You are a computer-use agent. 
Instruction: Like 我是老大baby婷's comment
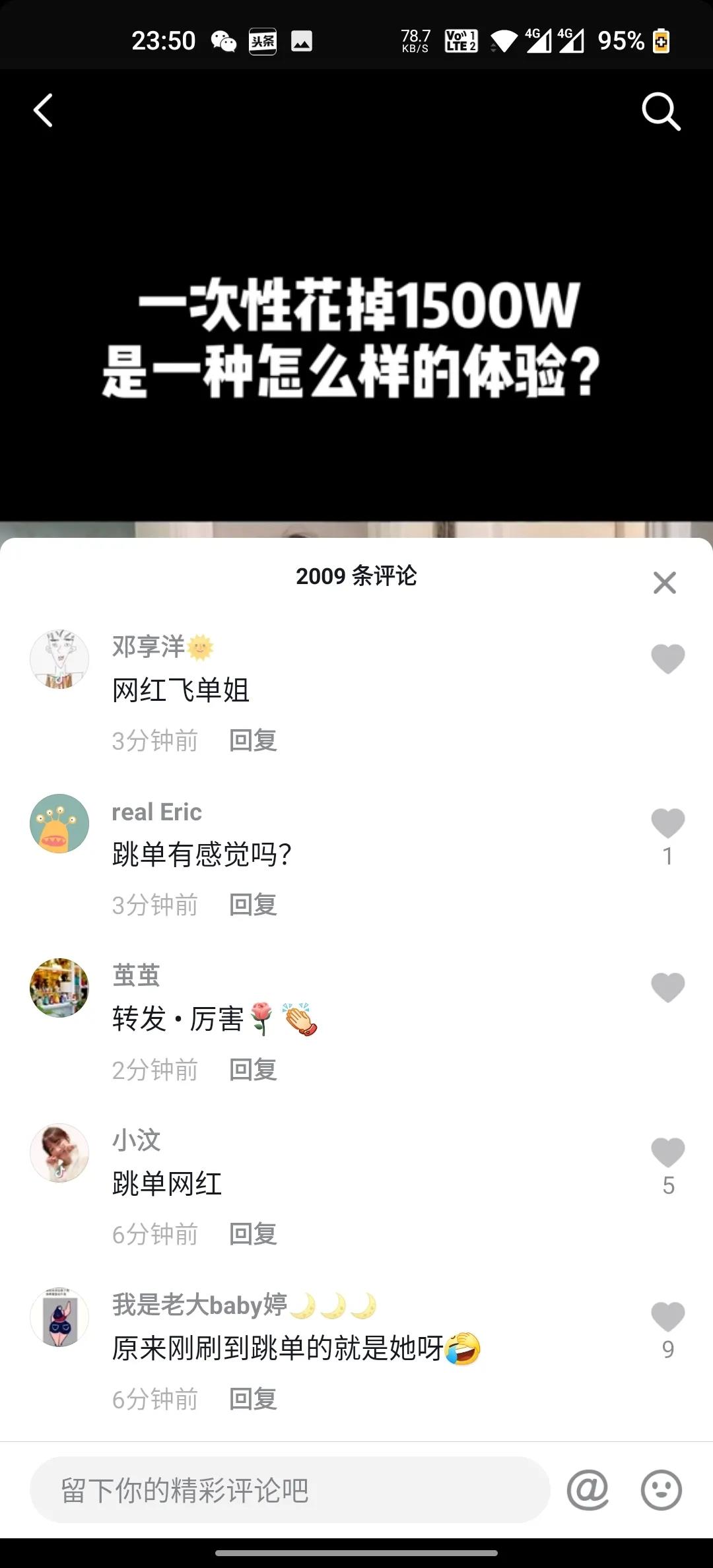(667, 1317)
